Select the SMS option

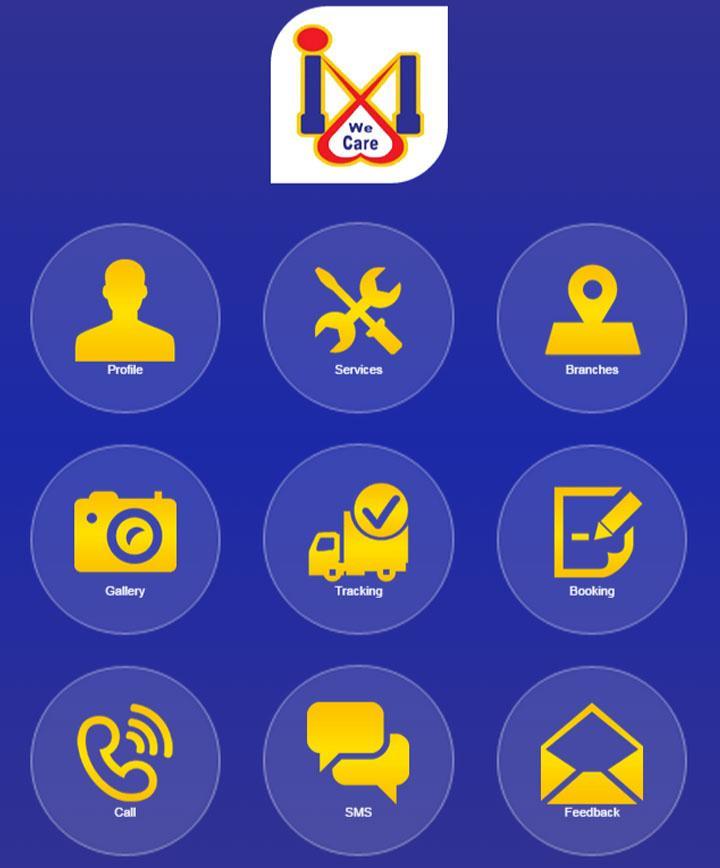358,760
